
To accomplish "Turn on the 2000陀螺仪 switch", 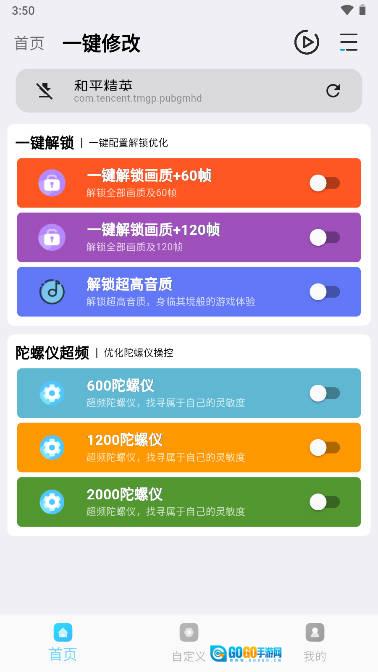I will pos(325,502).
